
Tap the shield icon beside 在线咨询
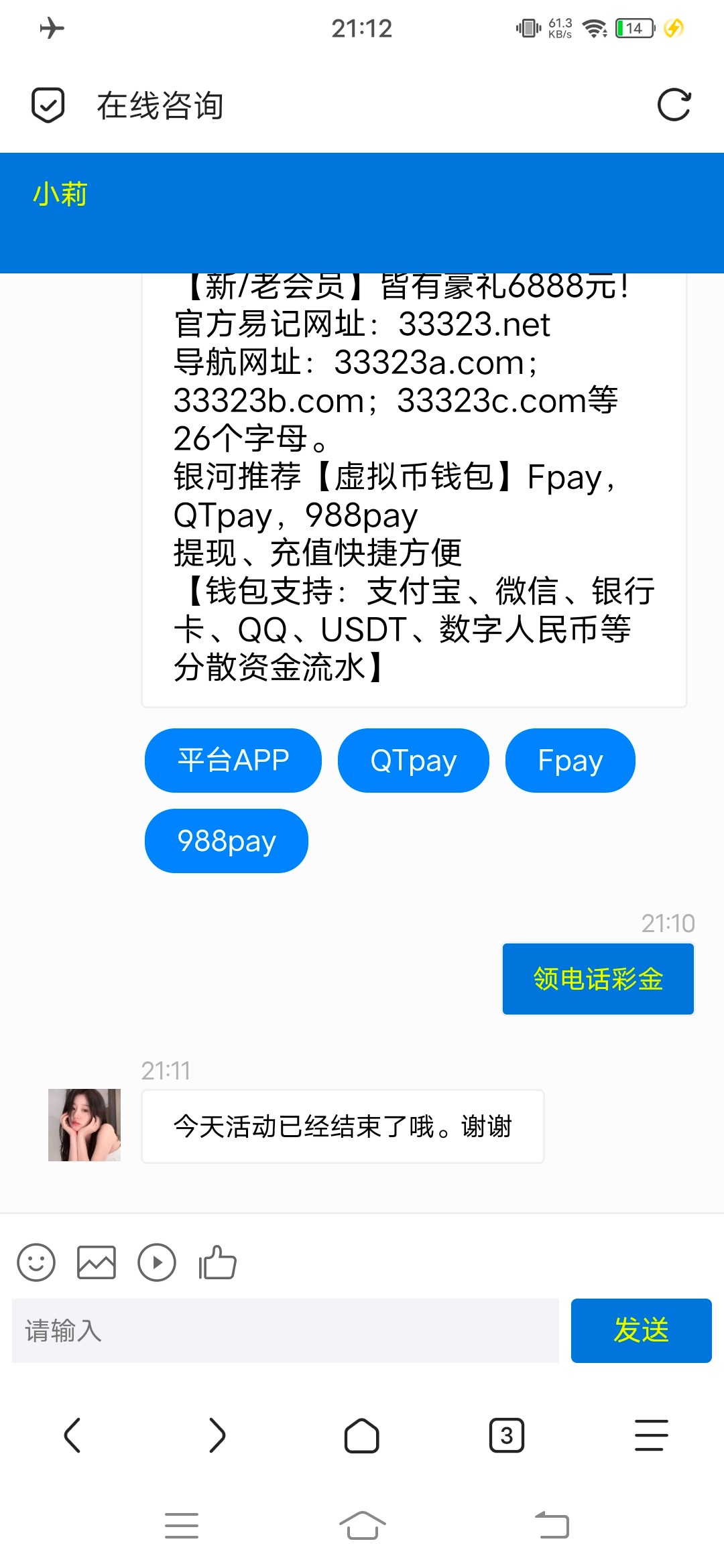[48, 105]
